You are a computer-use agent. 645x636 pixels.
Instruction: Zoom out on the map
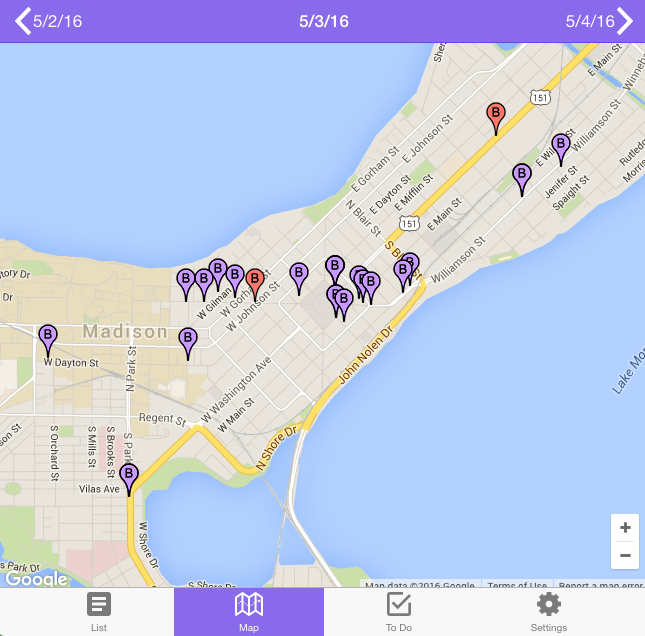(x=625, y=555)
